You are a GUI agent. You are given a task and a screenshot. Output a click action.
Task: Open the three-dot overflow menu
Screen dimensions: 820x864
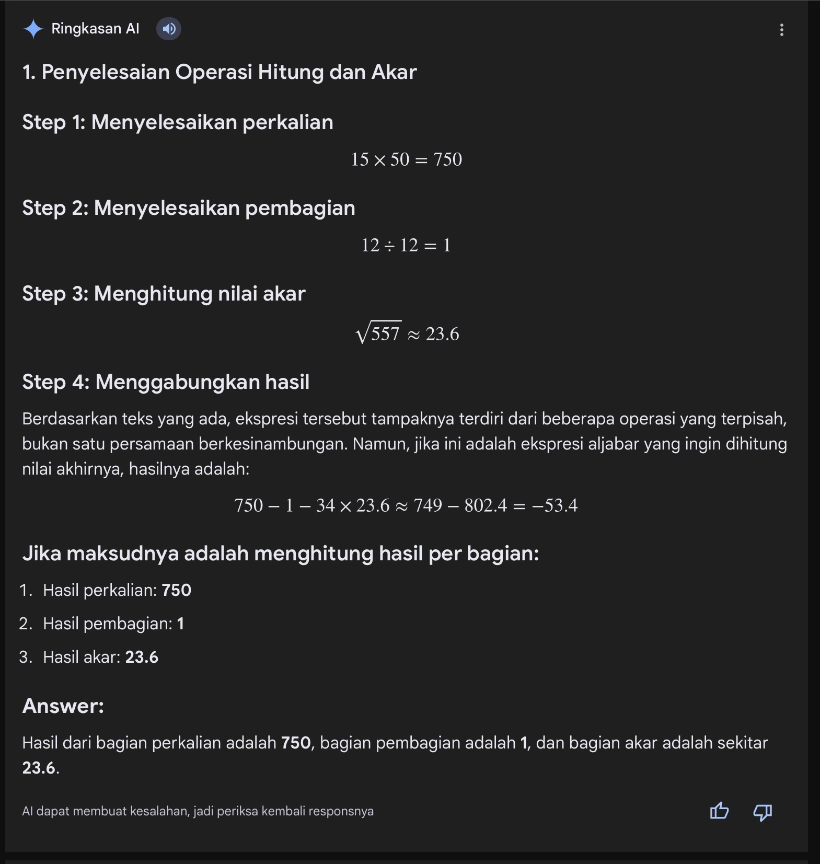tap(781, 30)
